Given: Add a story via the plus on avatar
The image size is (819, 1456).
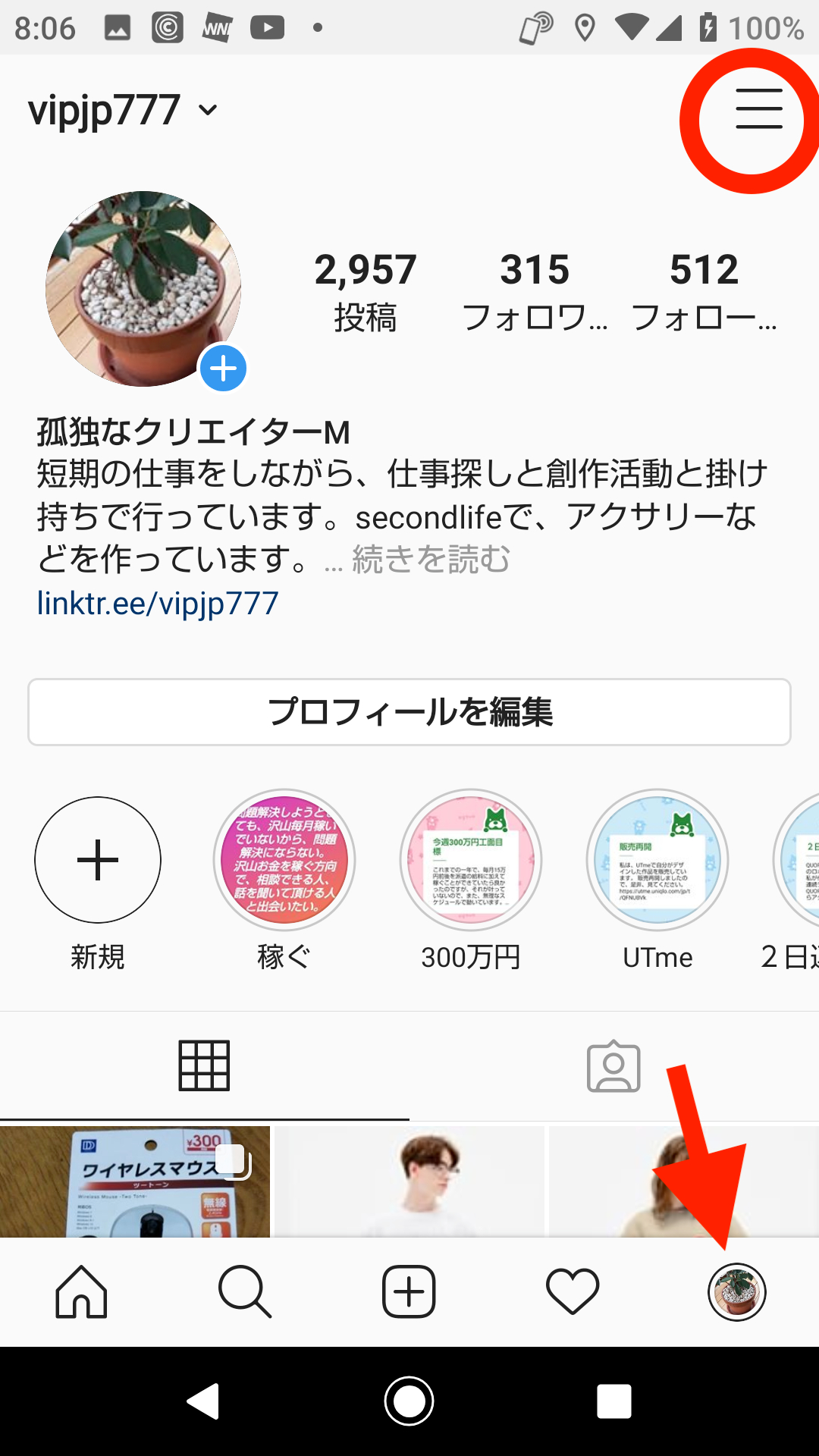Looking at the screenshot, I should pyautogui.click(x=222, y=369).
